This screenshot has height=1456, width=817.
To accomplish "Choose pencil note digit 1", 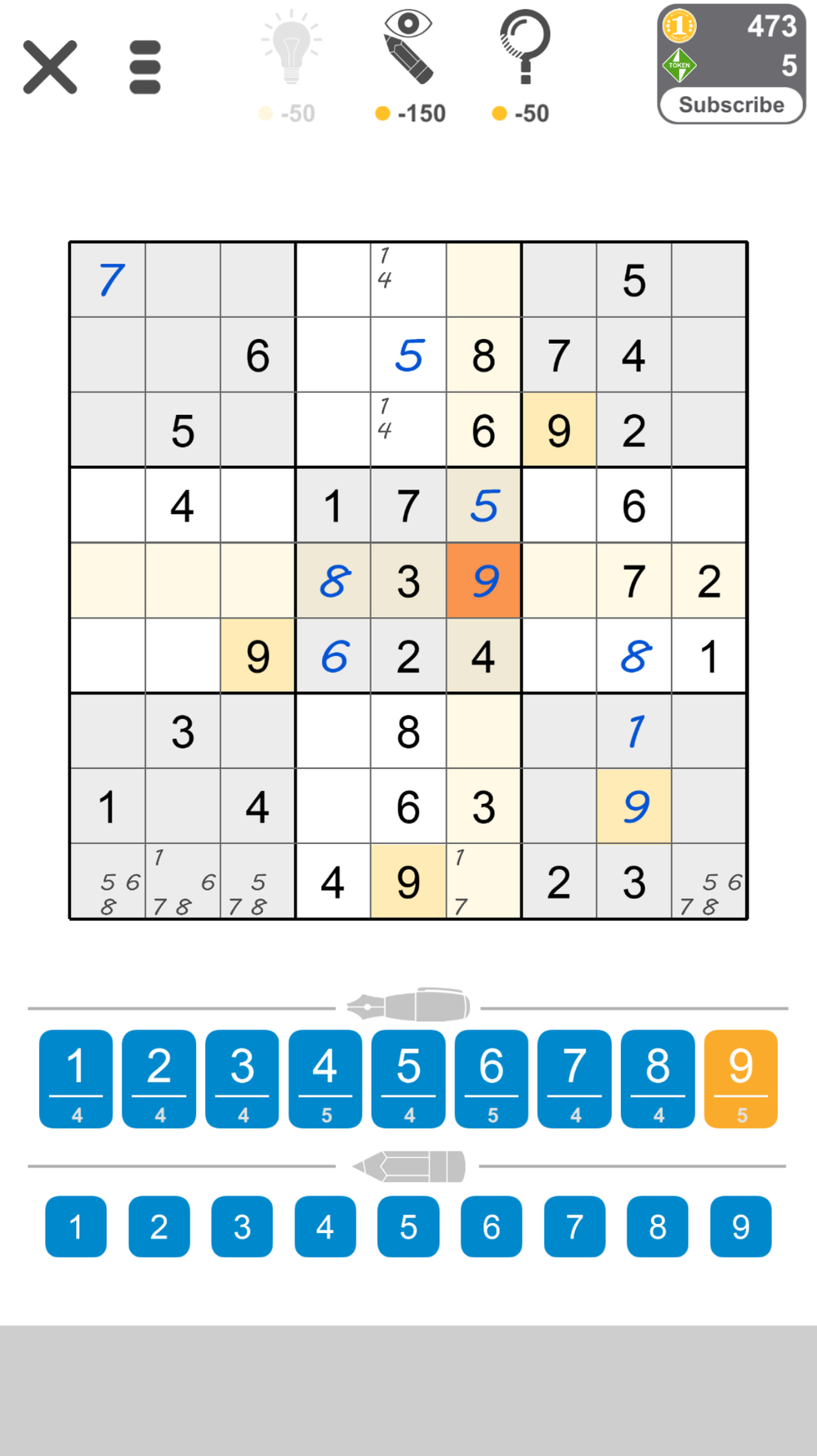I will (76, 1226).
